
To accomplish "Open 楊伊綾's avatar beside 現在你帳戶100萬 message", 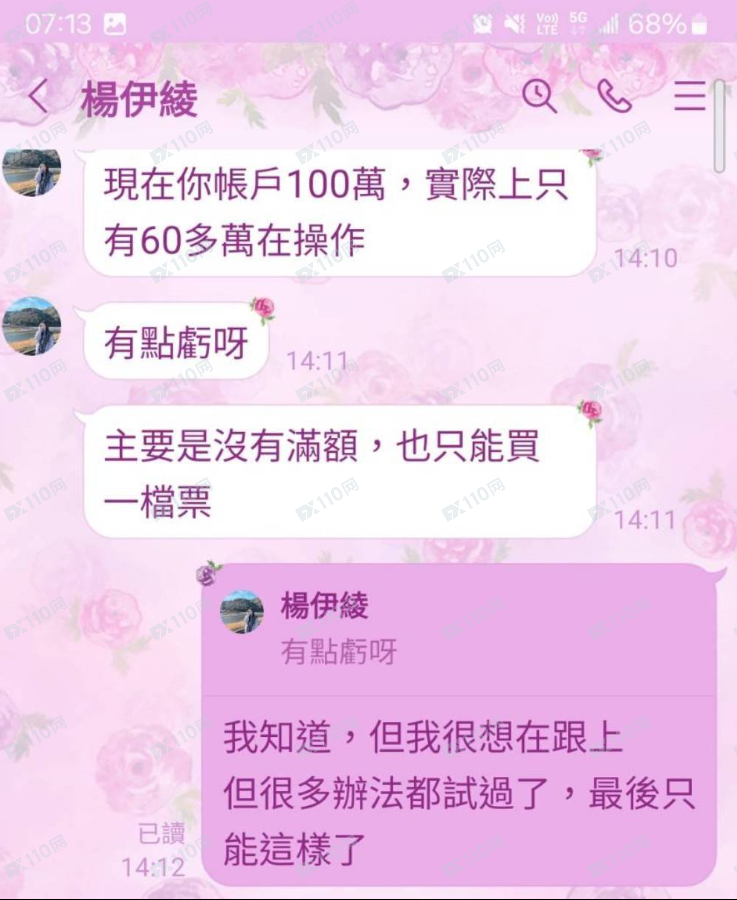I will pyautogui.click(x=31, y=172).
